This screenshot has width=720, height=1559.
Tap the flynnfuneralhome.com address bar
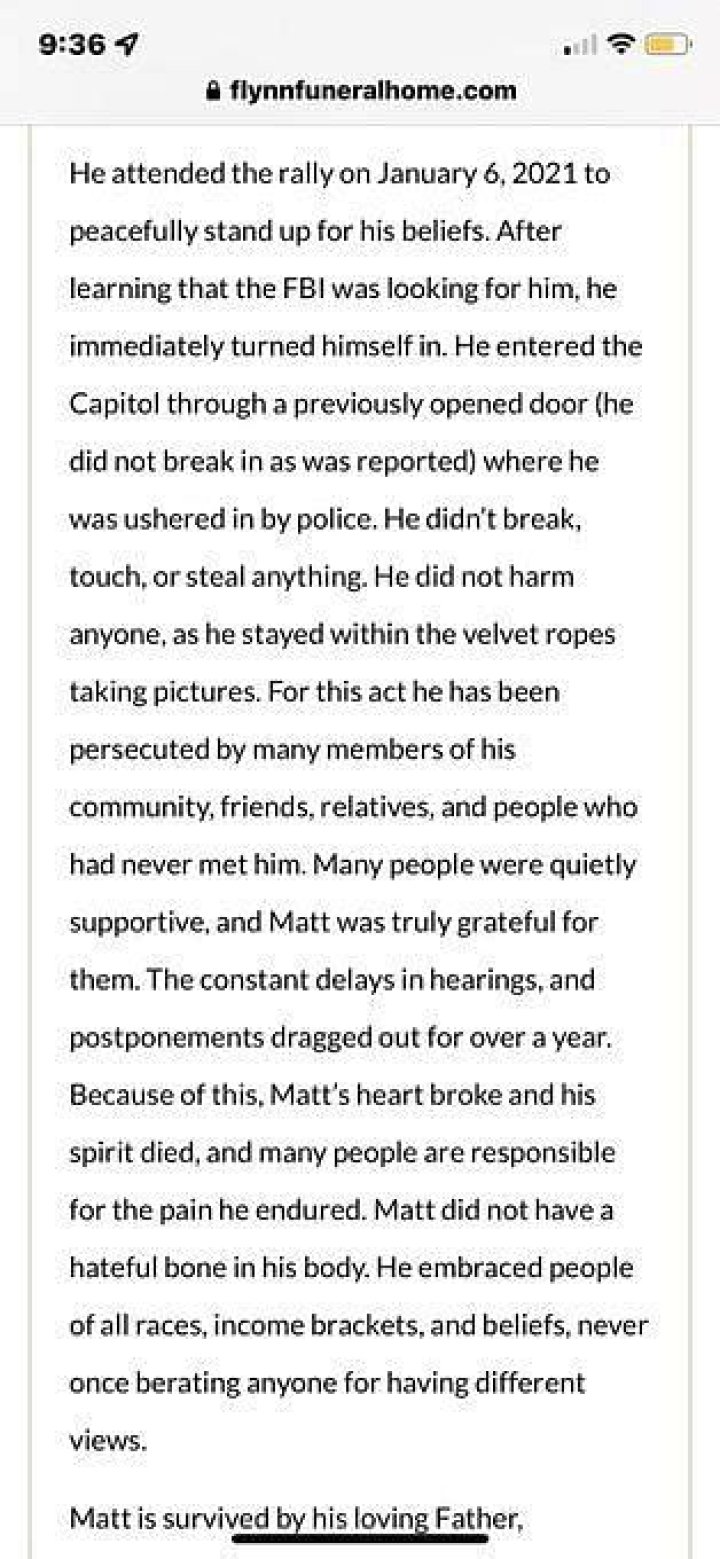point(360,91)
